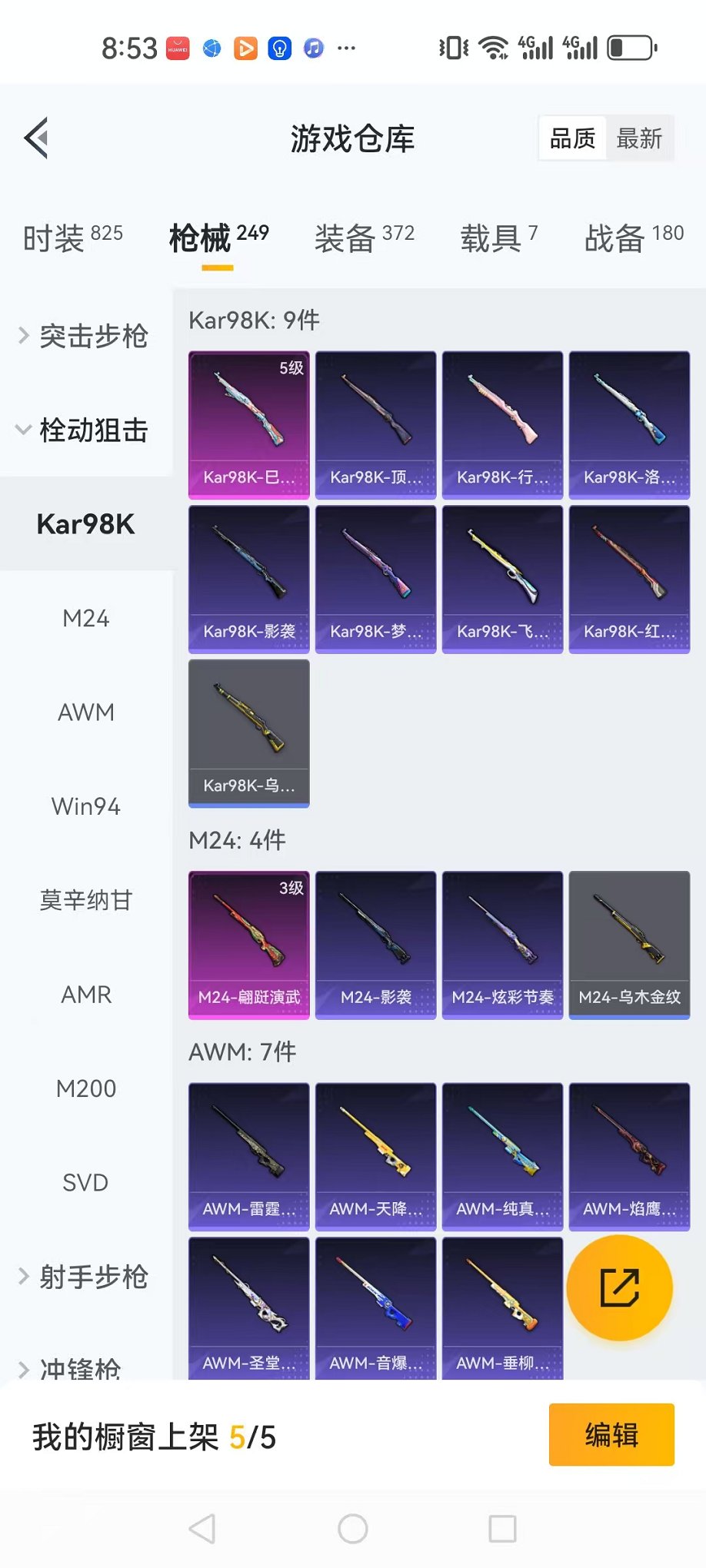Open the M24-乌木金纹 skin tile

629,945
